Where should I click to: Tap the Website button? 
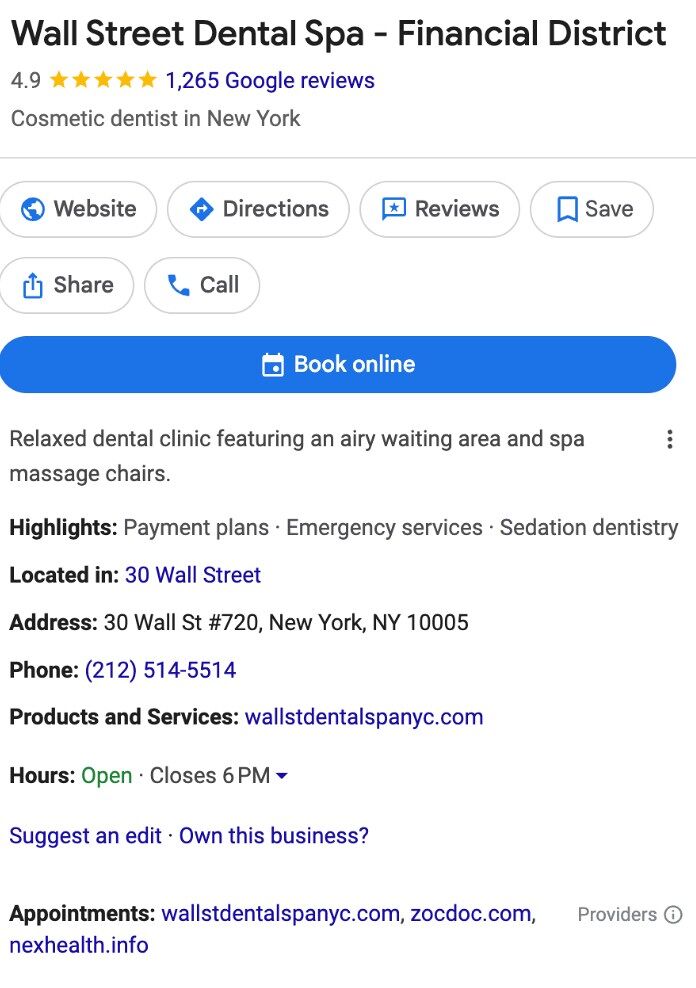(x=78, y=209)
